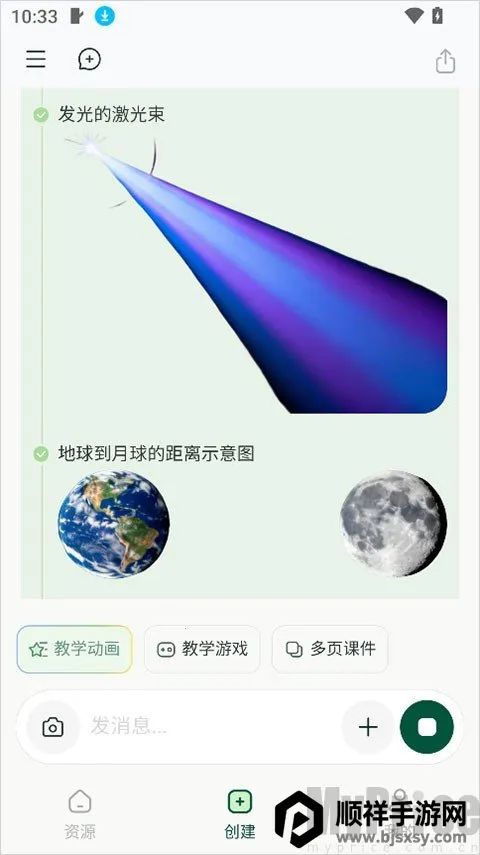Open the glowing laser beam image
The height and width of the screenshot is (855, 480).
(255, 272)
